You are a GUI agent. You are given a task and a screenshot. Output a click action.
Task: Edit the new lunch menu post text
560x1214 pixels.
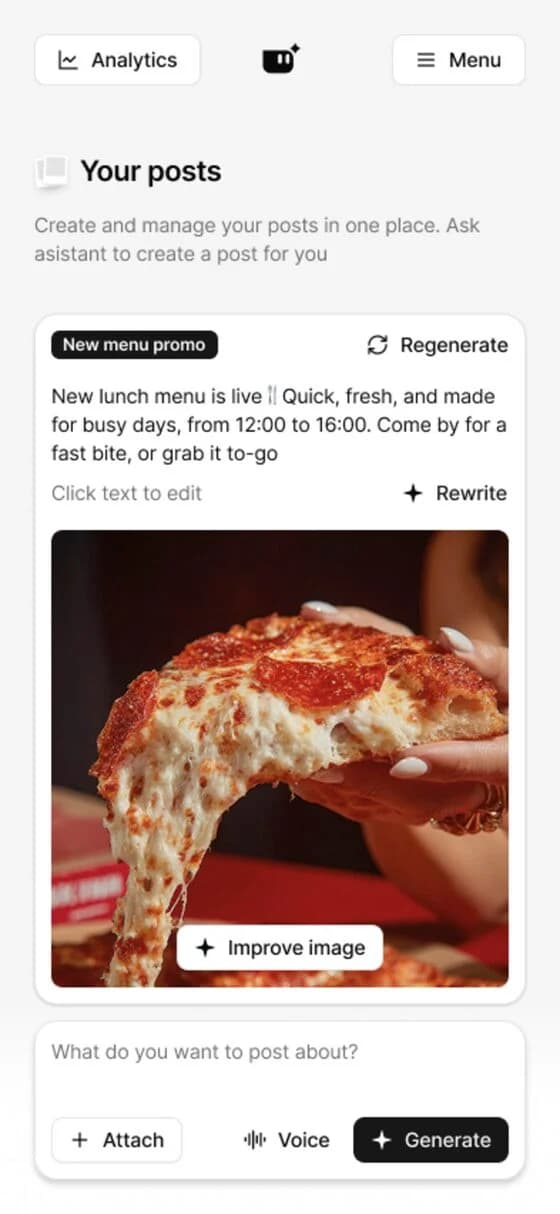[x=279, y=425]
